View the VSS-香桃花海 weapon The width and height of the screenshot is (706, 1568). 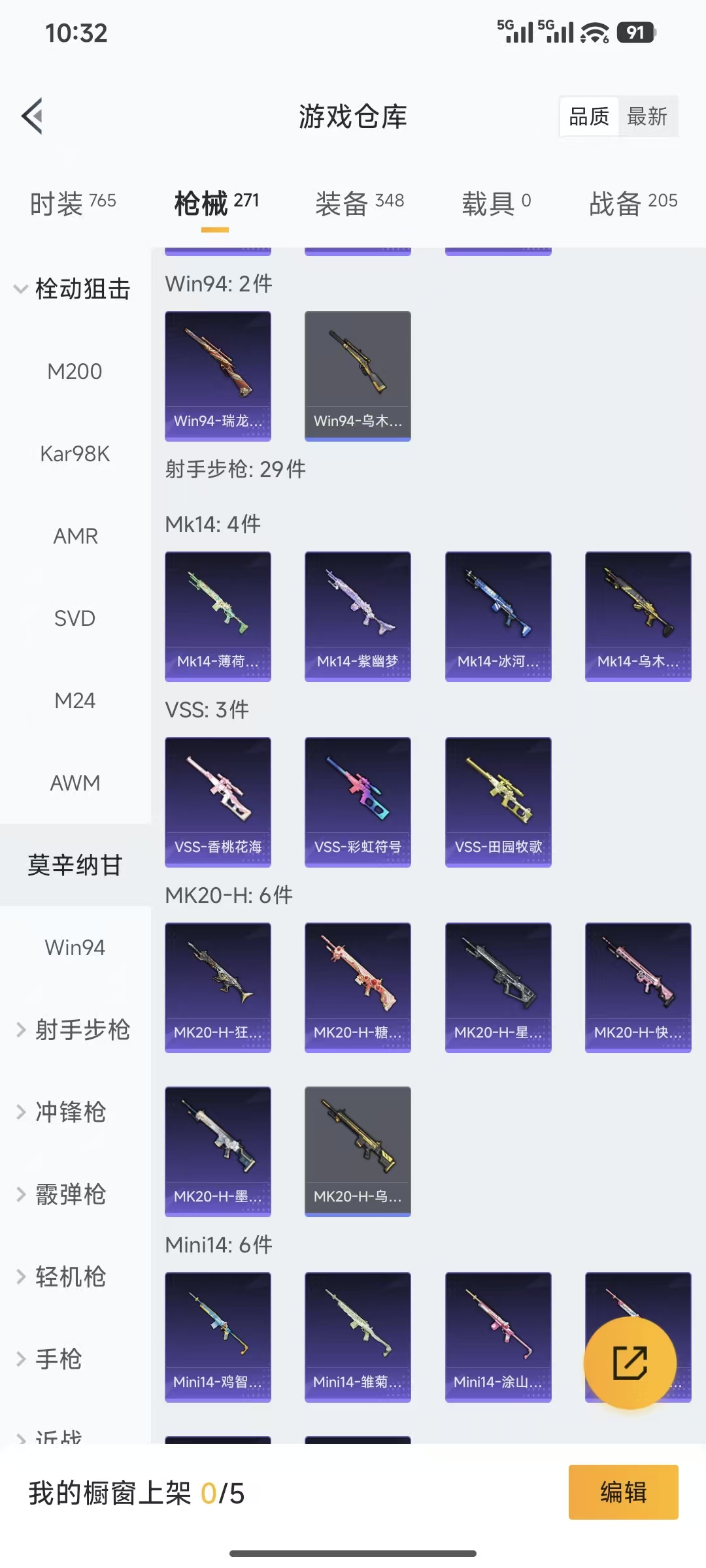(218, 802)
